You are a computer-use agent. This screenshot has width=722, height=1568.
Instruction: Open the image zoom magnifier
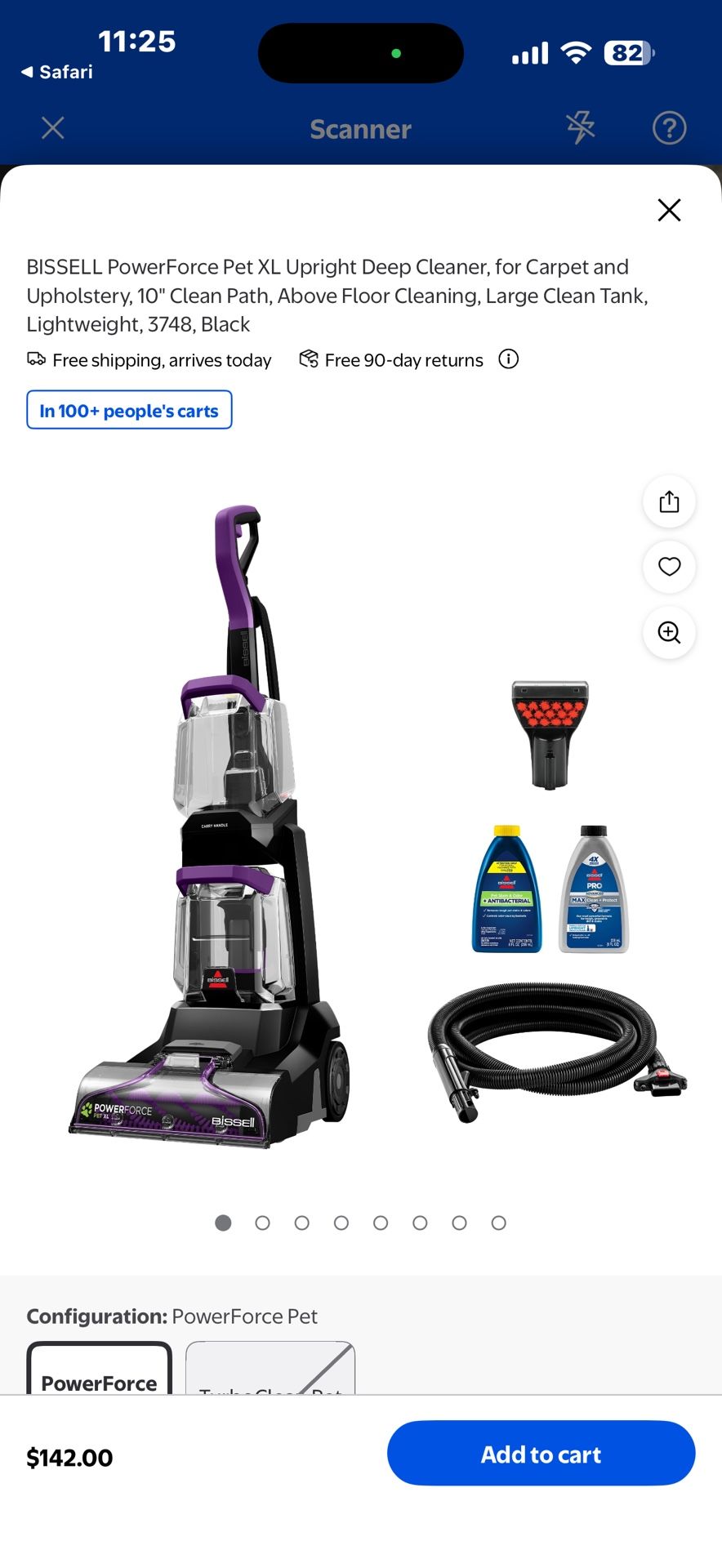pos(669,632)
